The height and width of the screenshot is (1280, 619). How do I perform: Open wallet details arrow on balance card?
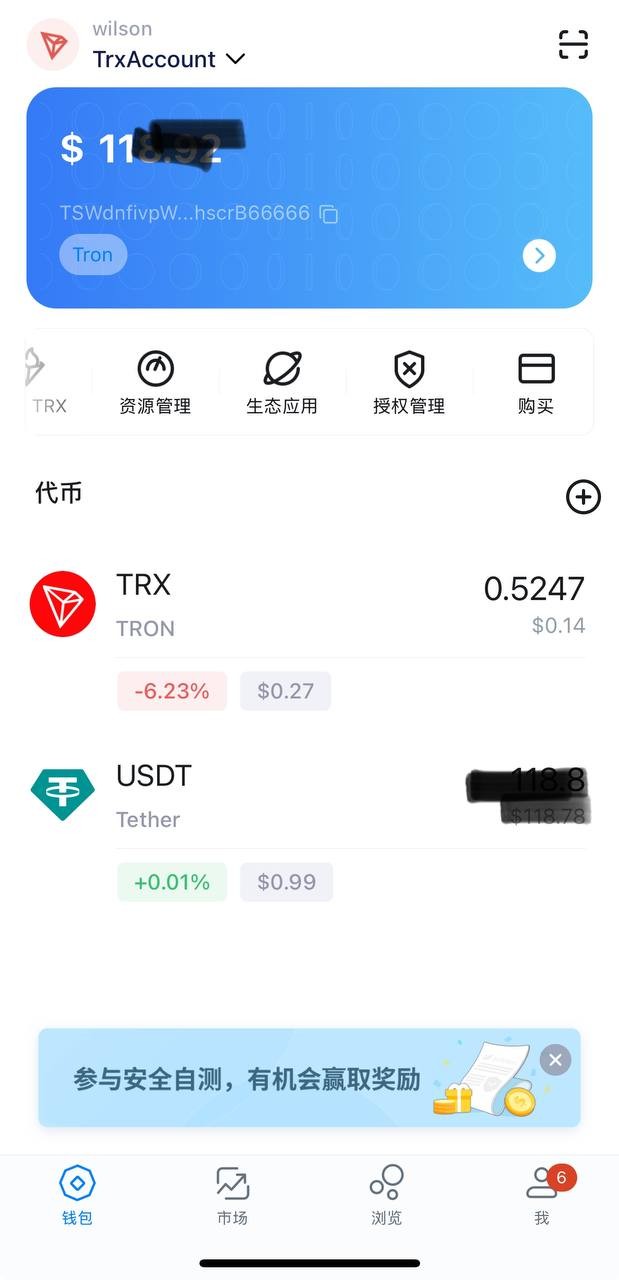pyautogui.click(x=539, y=256)
